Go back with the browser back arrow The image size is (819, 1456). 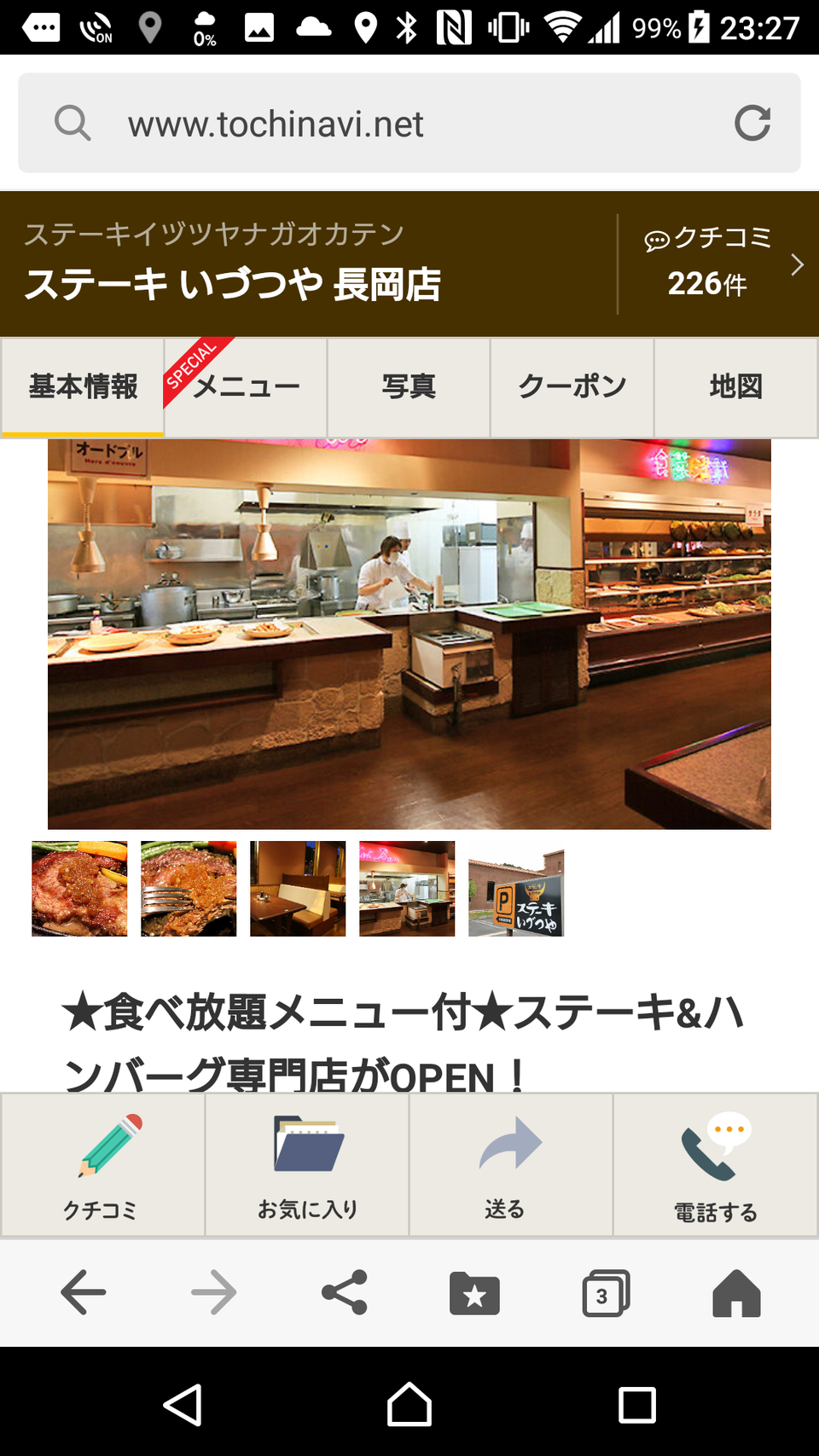tap(84, 1293)
